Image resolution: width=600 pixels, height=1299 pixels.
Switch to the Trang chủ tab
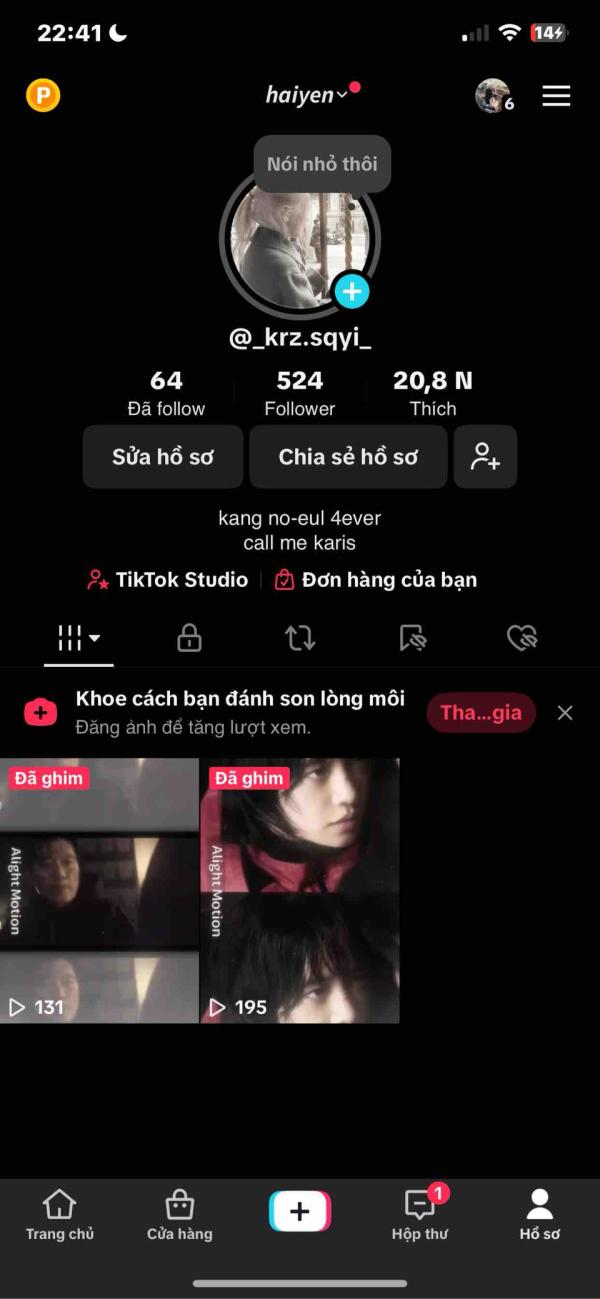tap(60, 1214)
